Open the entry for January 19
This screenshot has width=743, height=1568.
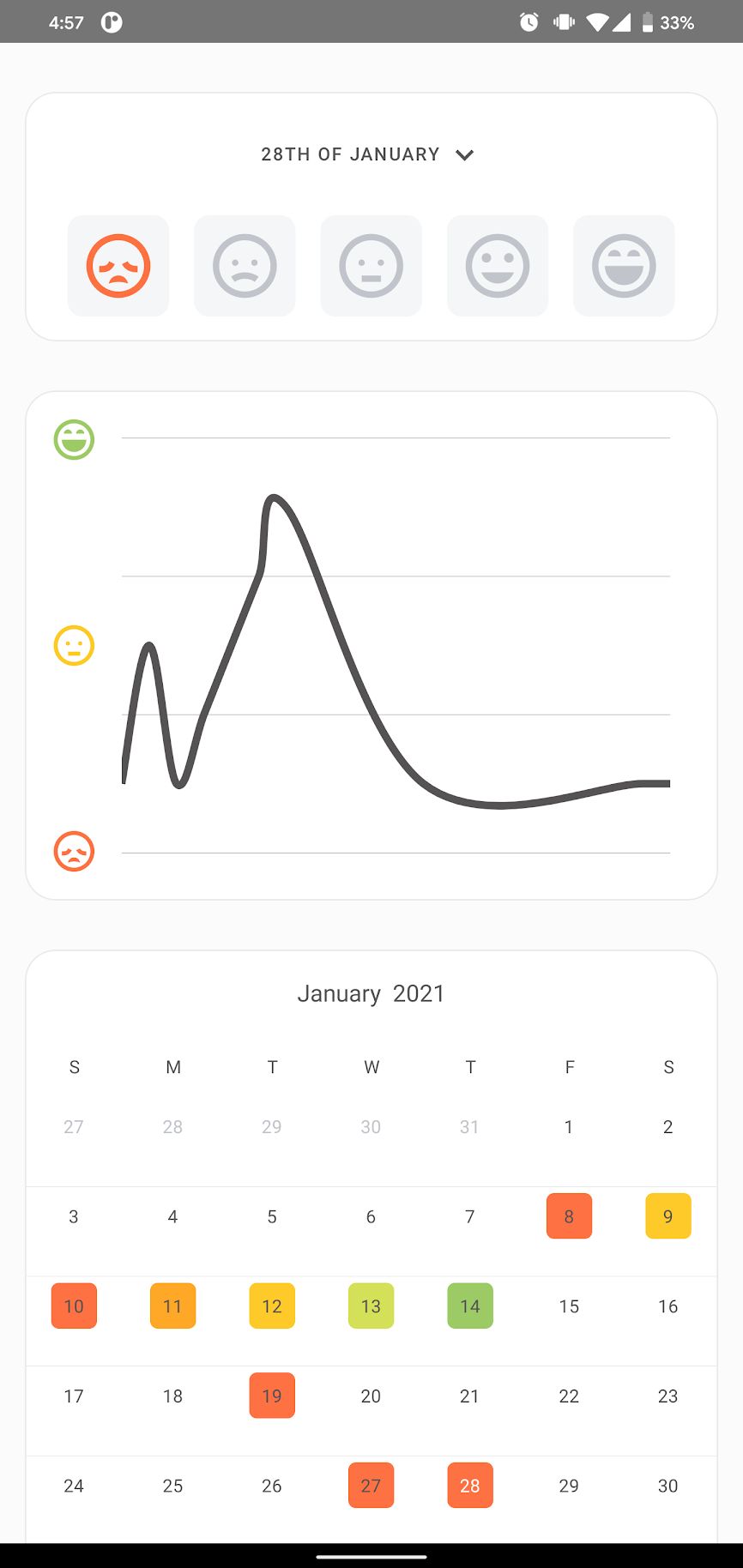(272, 1396)
